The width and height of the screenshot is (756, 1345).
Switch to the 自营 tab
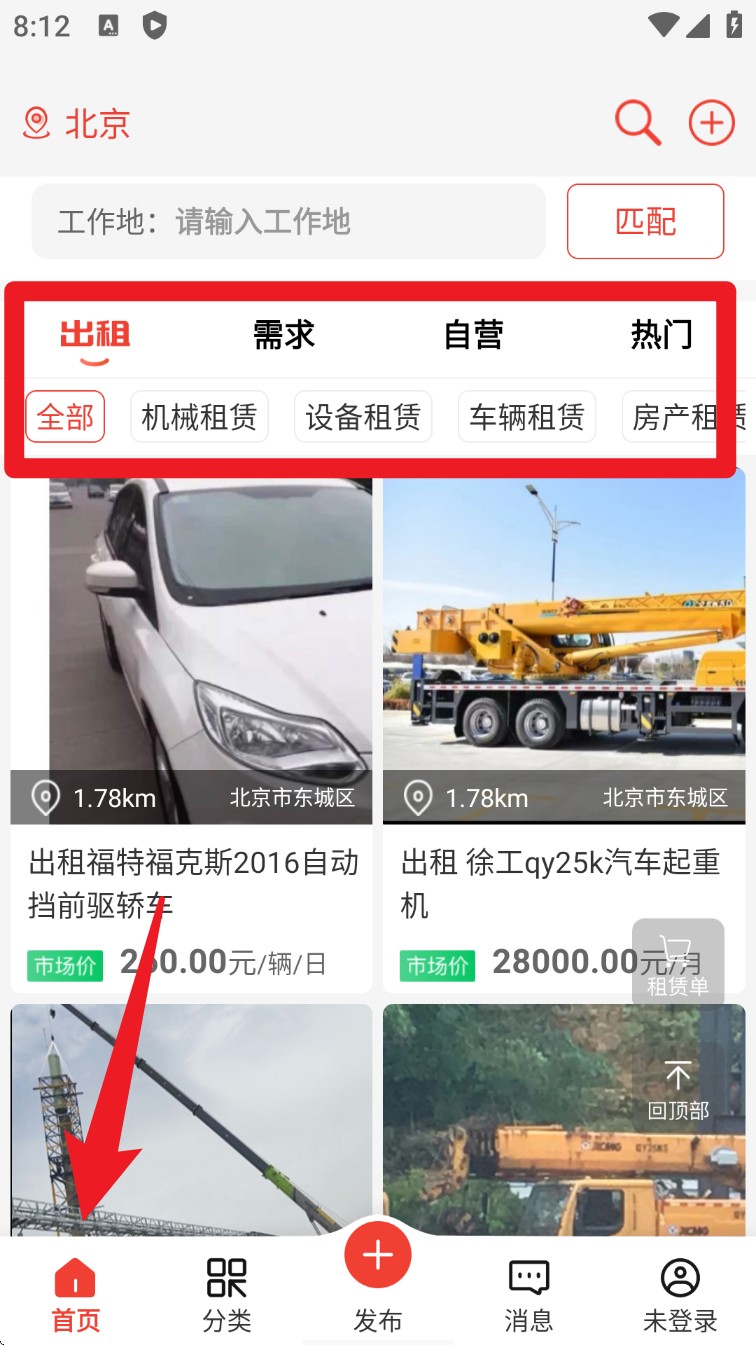pos(473,335)
